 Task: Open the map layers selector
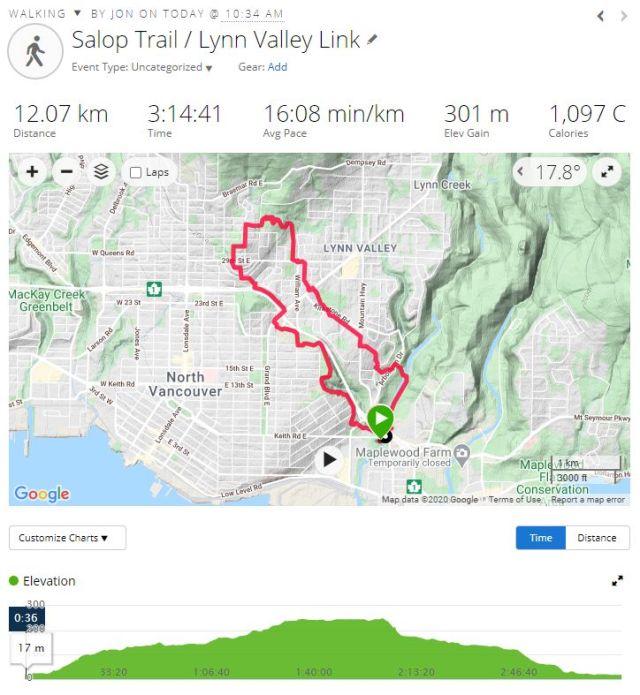(x=101, y=172)
